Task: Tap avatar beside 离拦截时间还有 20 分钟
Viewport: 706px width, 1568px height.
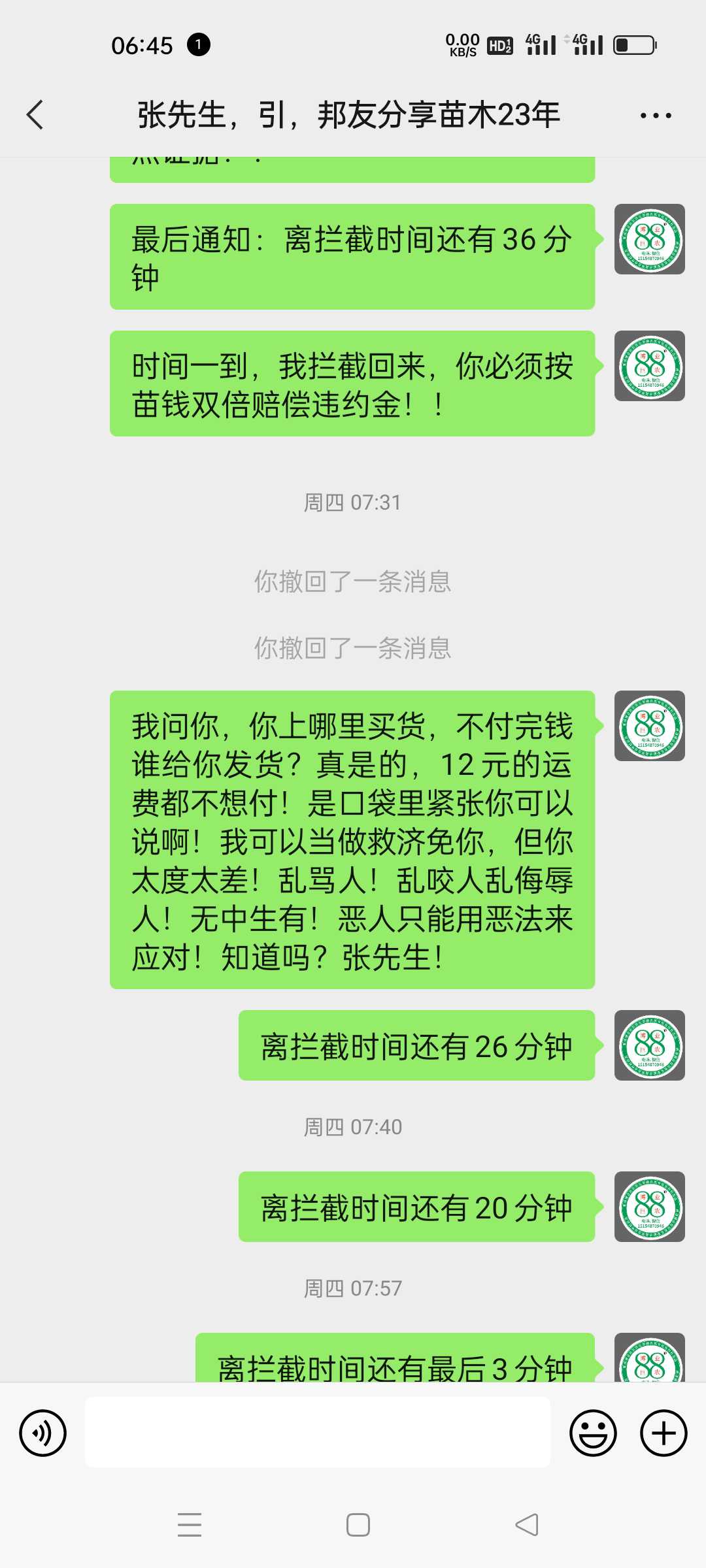Action: tap(650, 1207)
